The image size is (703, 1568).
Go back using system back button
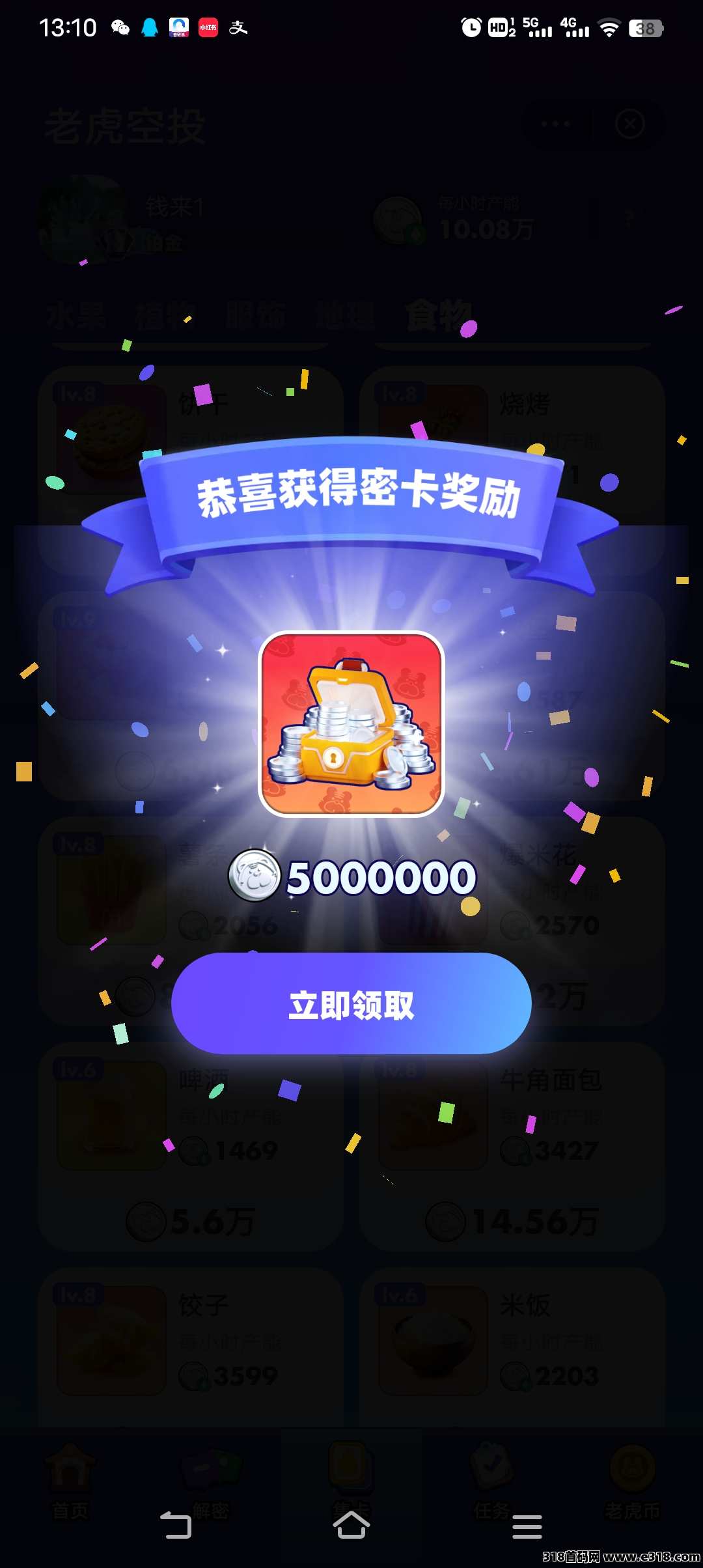click(x=176, y=1525)
